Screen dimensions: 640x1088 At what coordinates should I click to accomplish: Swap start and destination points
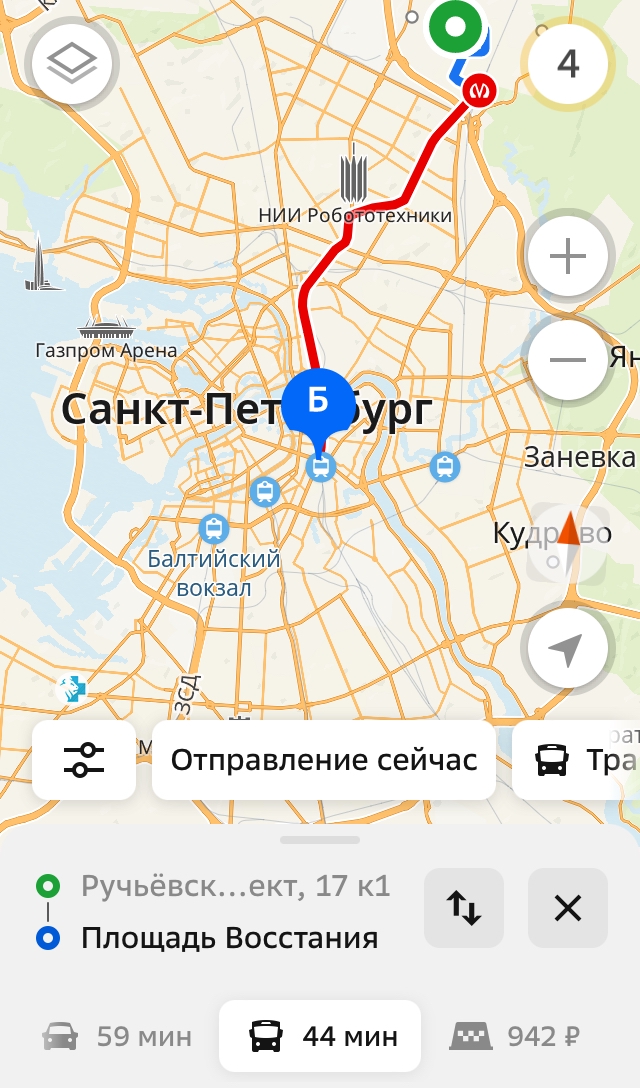pos(464,908)
